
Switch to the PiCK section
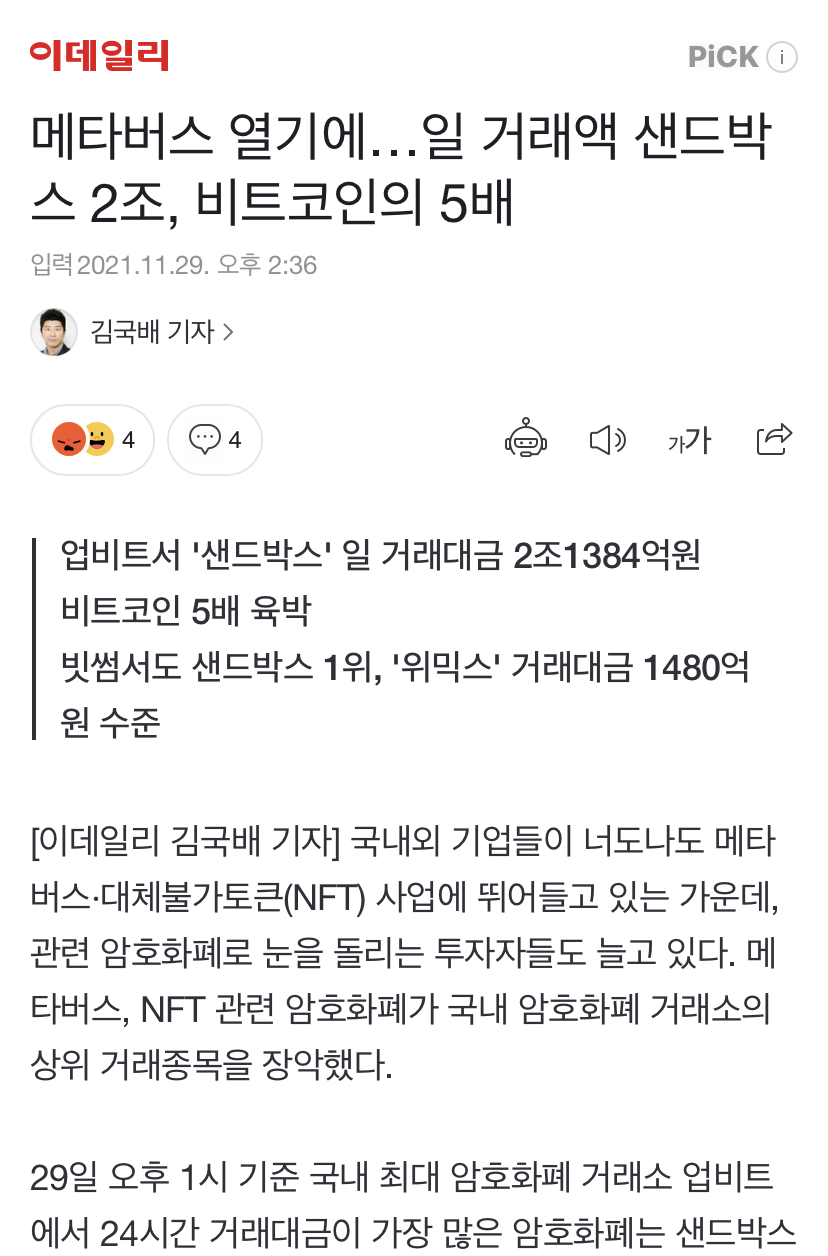coord(724,57)
